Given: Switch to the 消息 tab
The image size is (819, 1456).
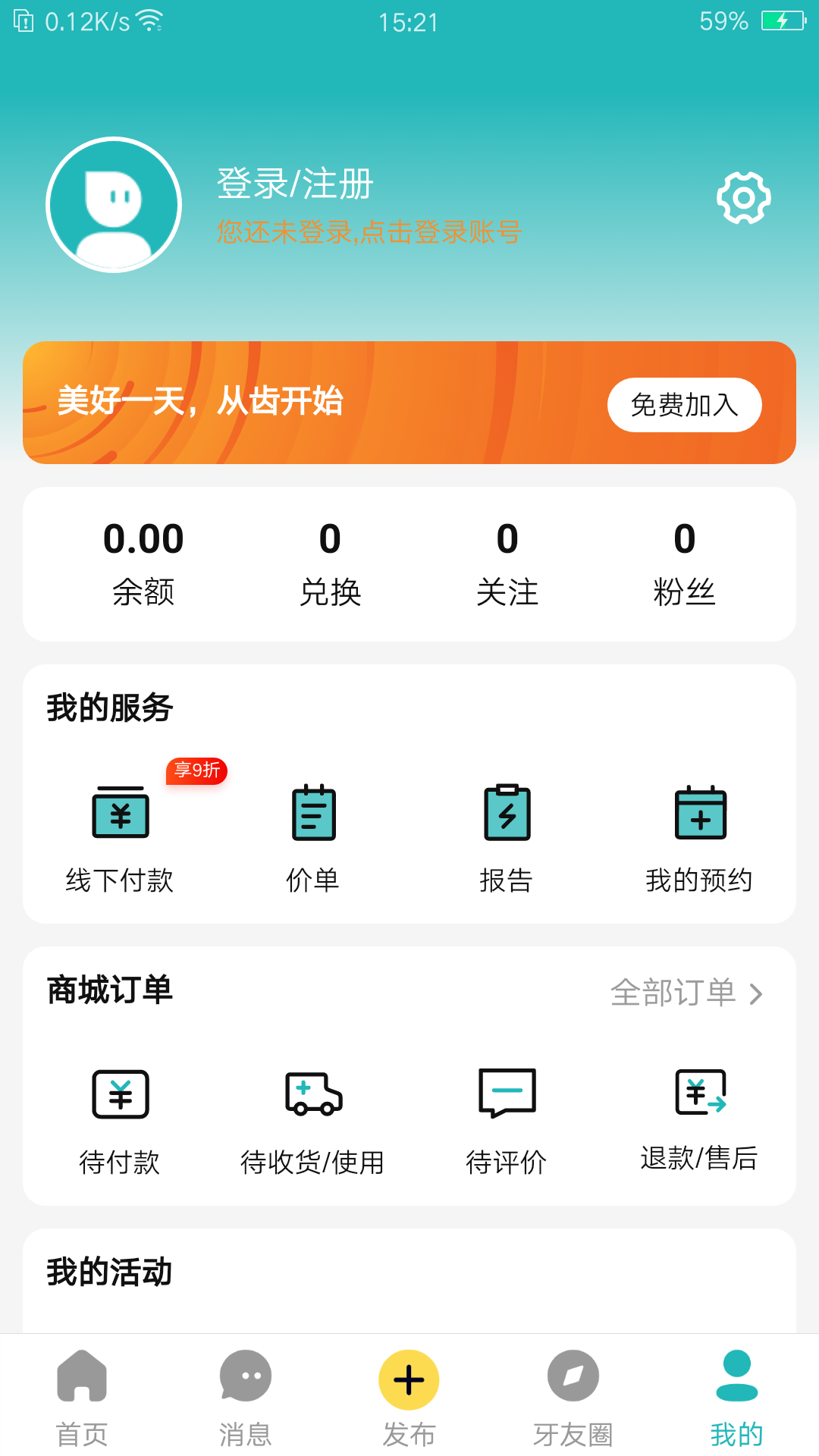Looking at the screenshot, I should [245, 1397].
